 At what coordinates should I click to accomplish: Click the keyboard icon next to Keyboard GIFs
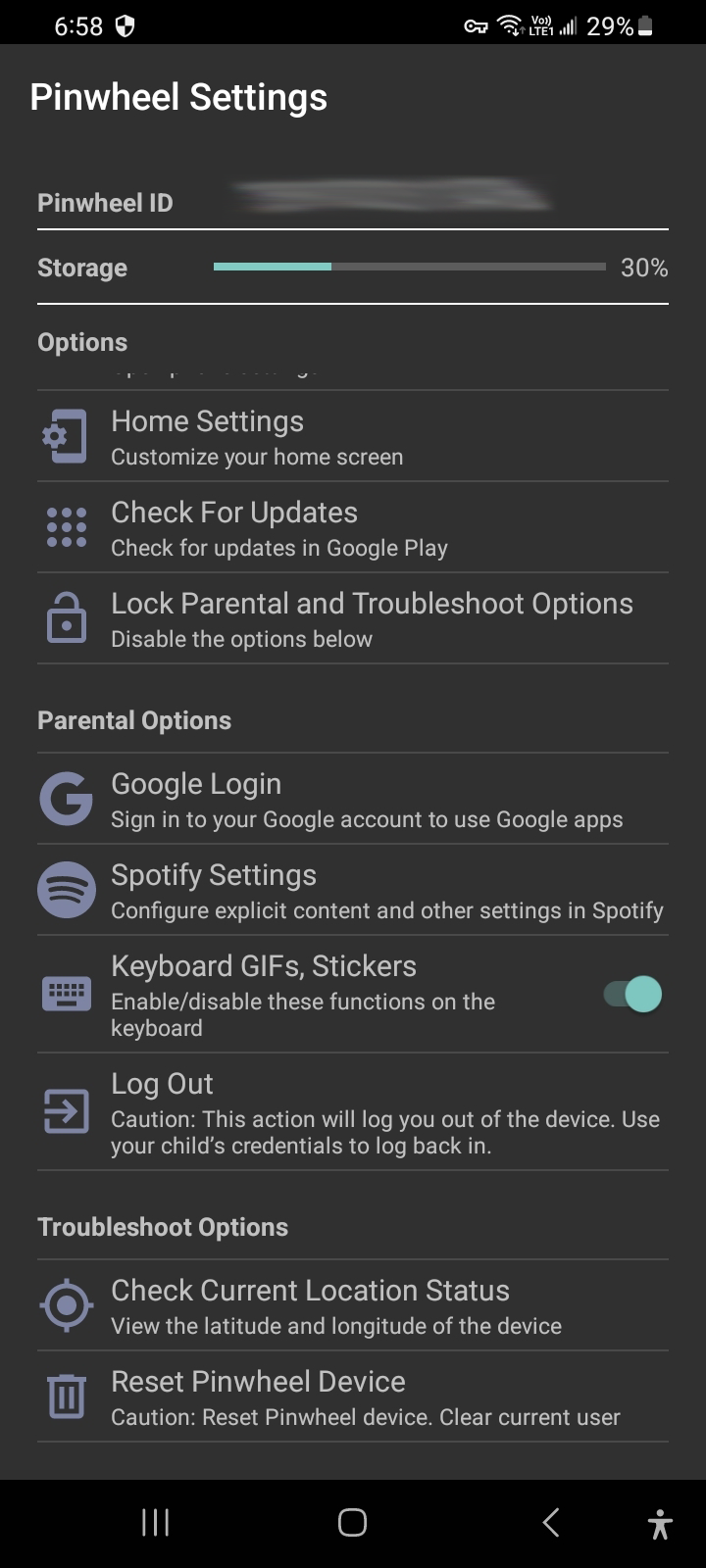click(65, 994)
